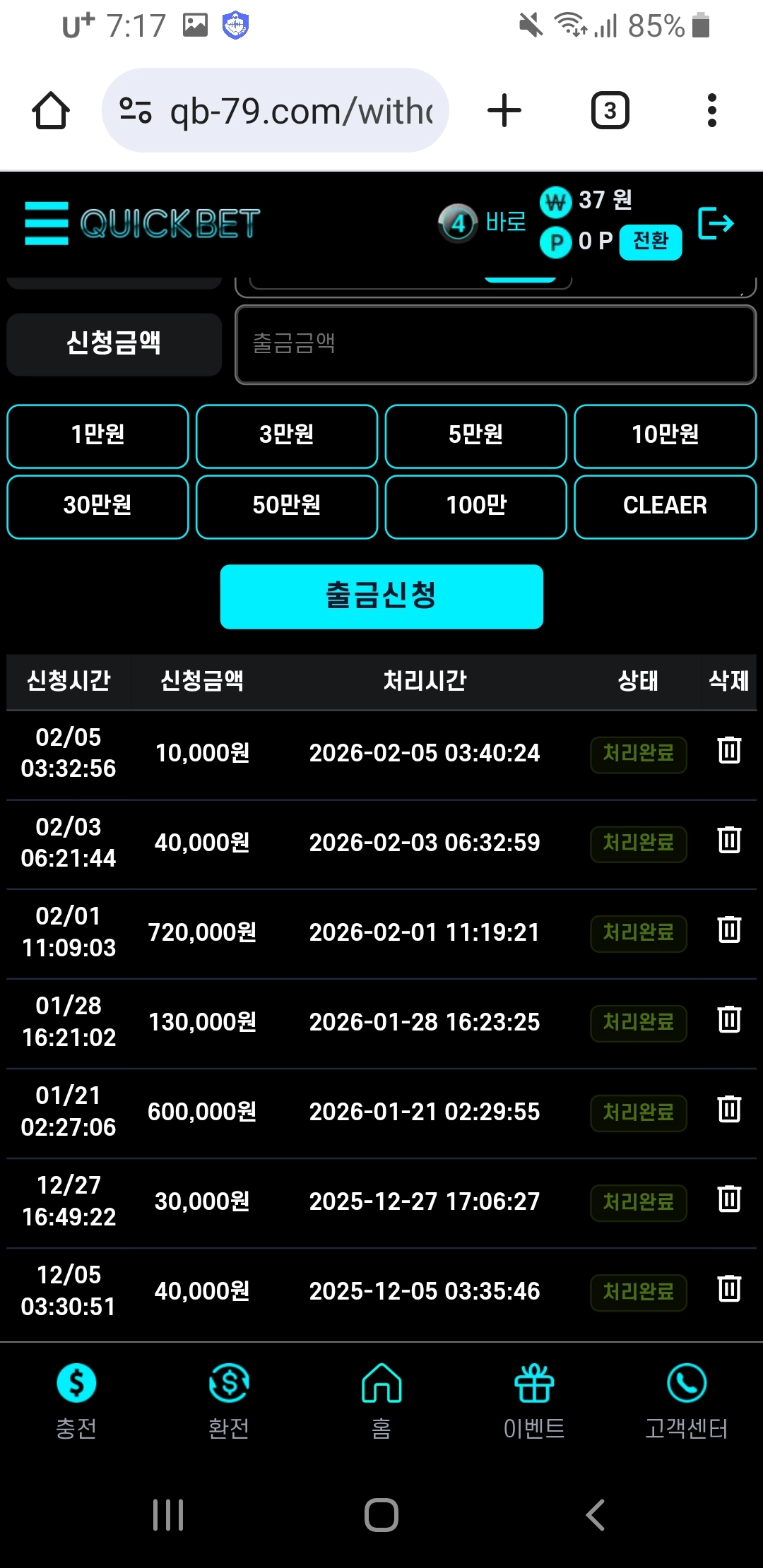Select the 100만 quick amount
763x1568 pixels.
tap(475, 506)
